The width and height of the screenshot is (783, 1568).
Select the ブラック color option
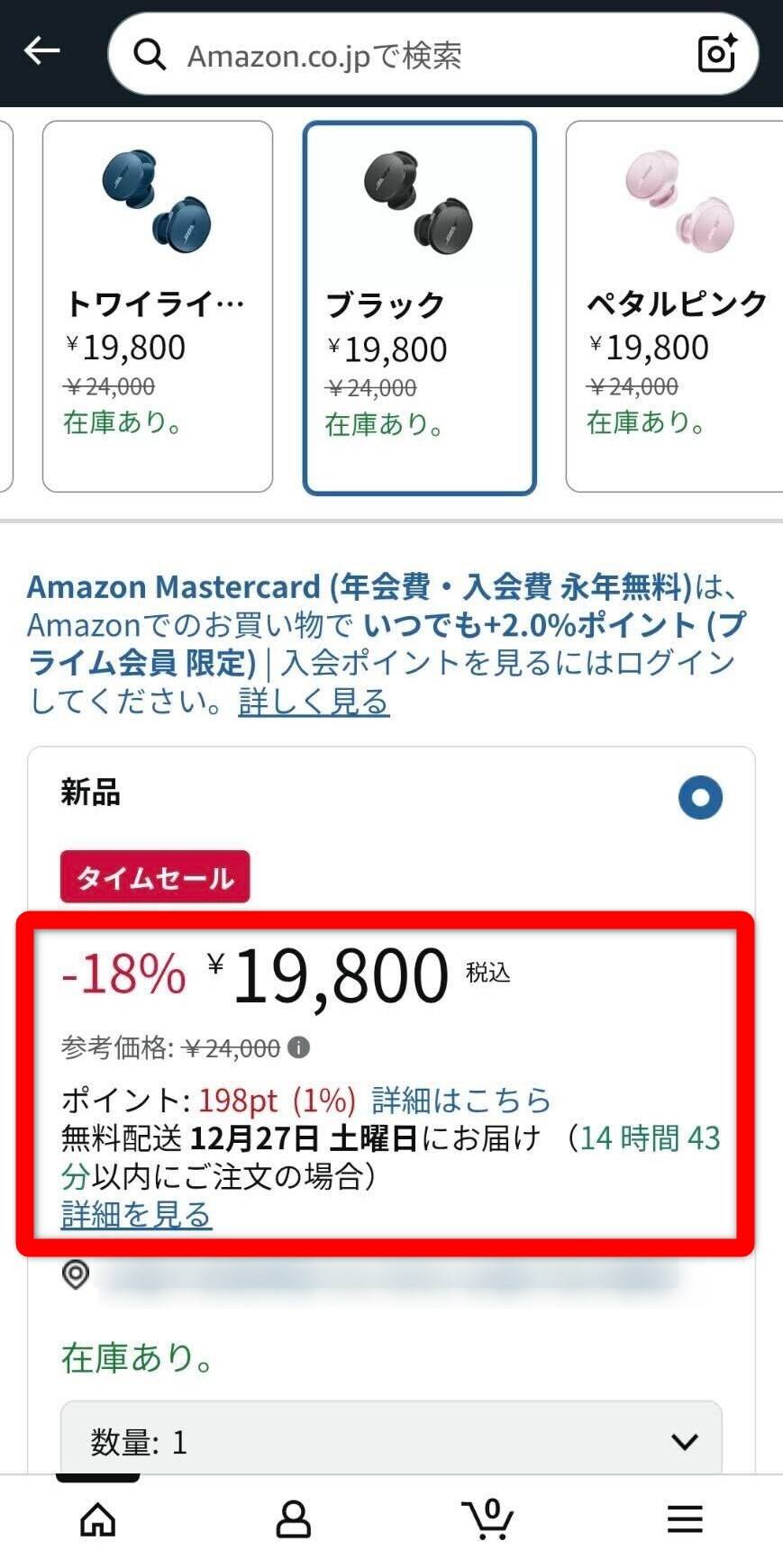[x=419, y=308]
